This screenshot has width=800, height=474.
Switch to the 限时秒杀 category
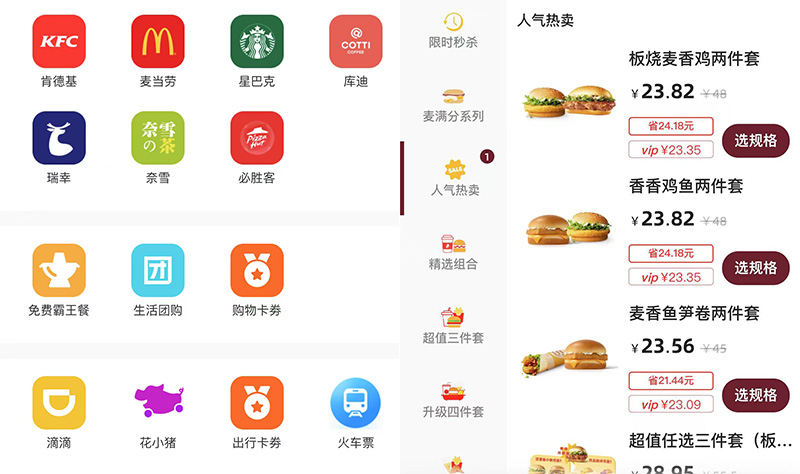tap(453, 31)
